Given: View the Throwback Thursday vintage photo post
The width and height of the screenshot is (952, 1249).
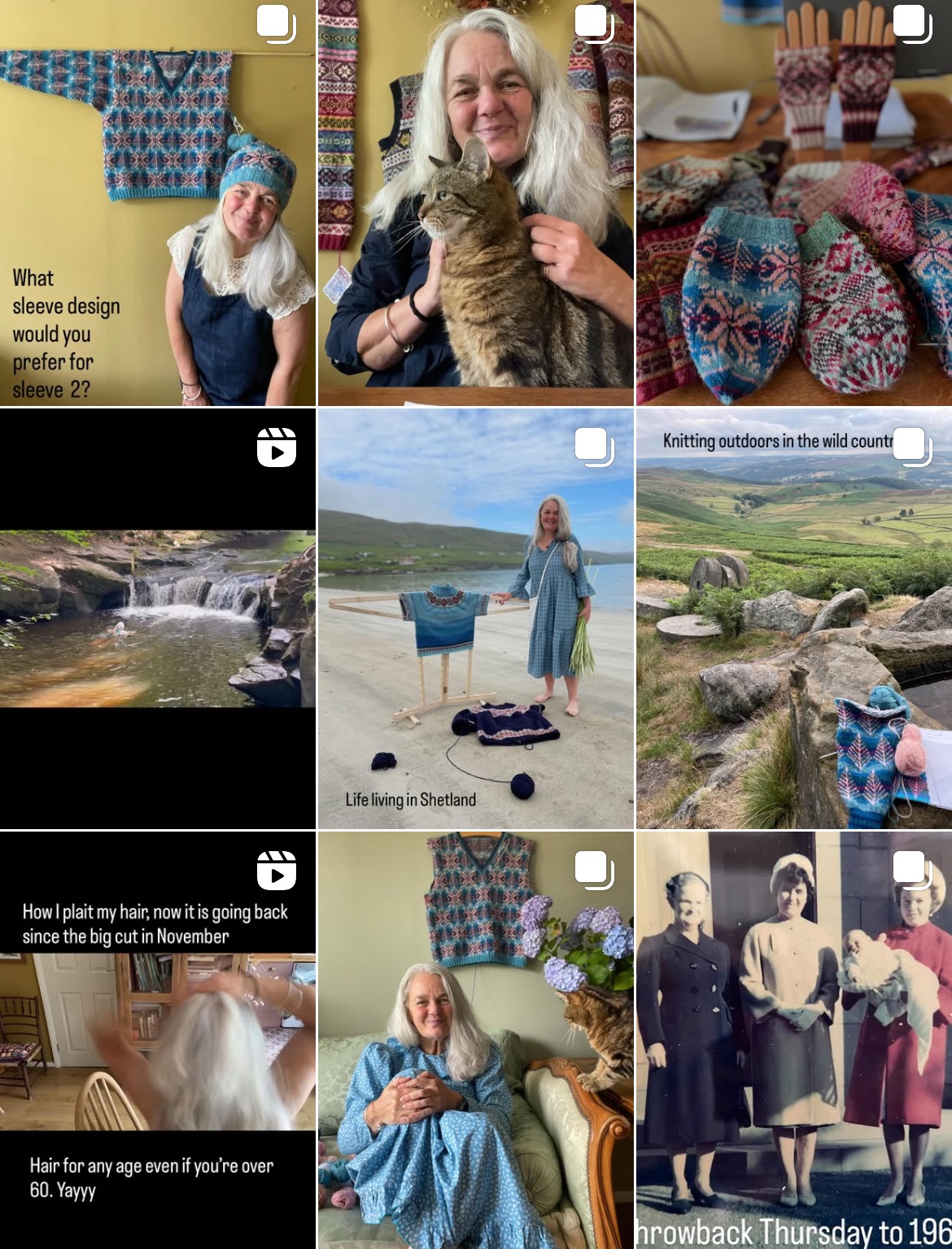Looking at the screenshot, I should click(x=794, y=1040).
